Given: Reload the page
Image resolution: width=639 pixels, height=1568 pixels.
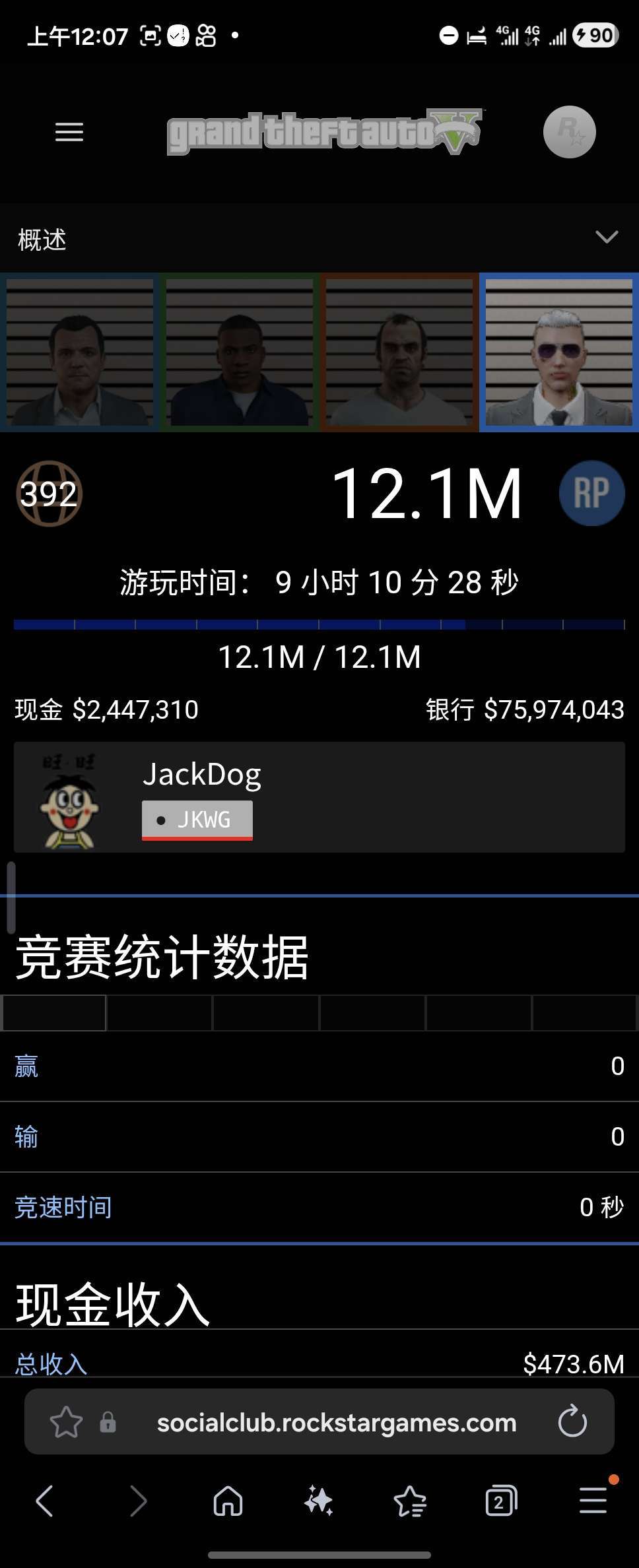Looking at the screenshot, I should coord(572,1421).
